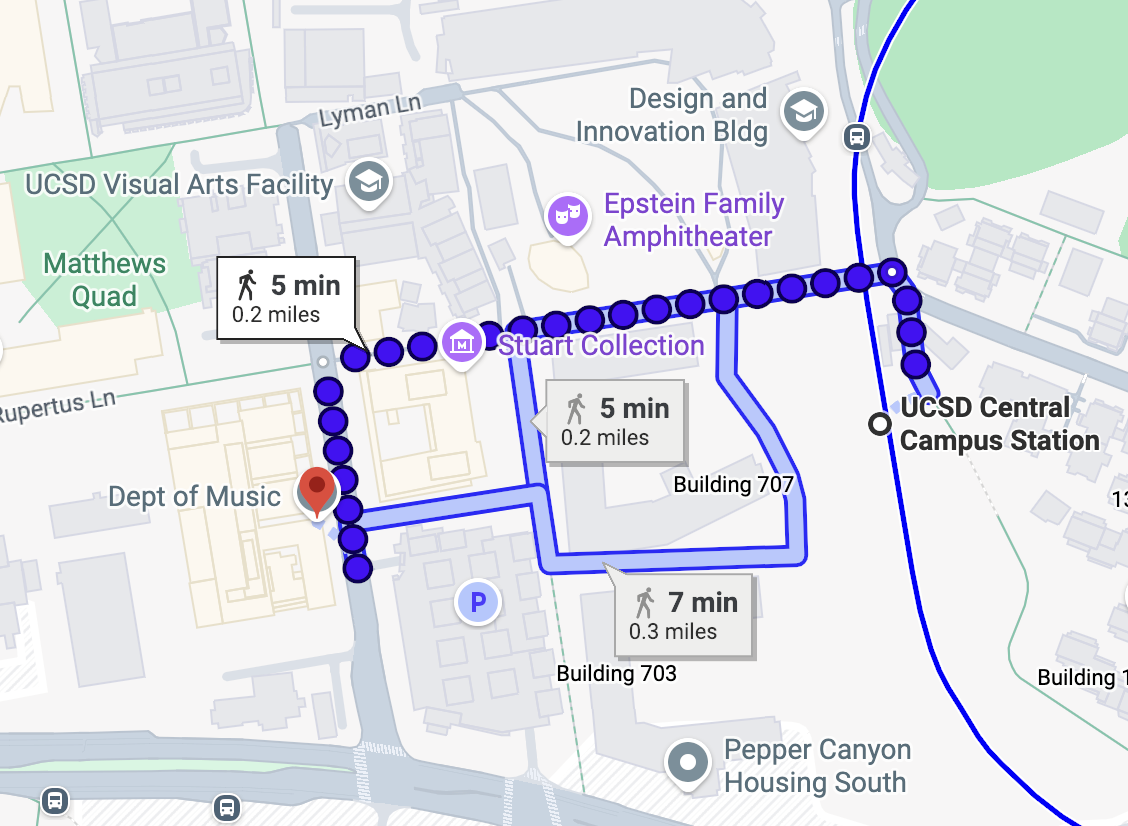
Task: Open the Stuart Collection museum marker
Action: [462, 343]
